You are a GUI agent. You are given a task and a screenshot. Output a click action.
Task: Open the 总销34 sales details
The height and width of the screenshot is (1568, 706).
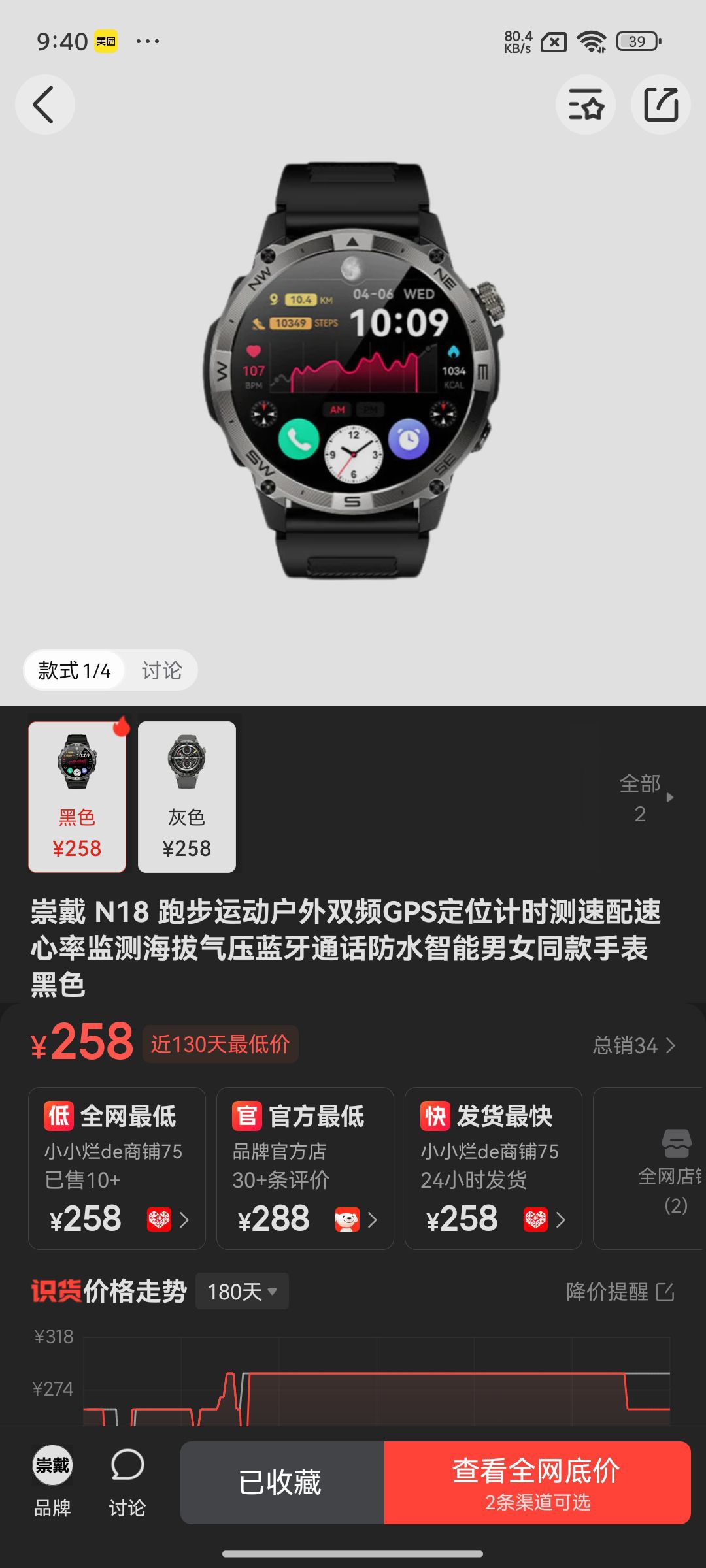(x=633, y=1045)
